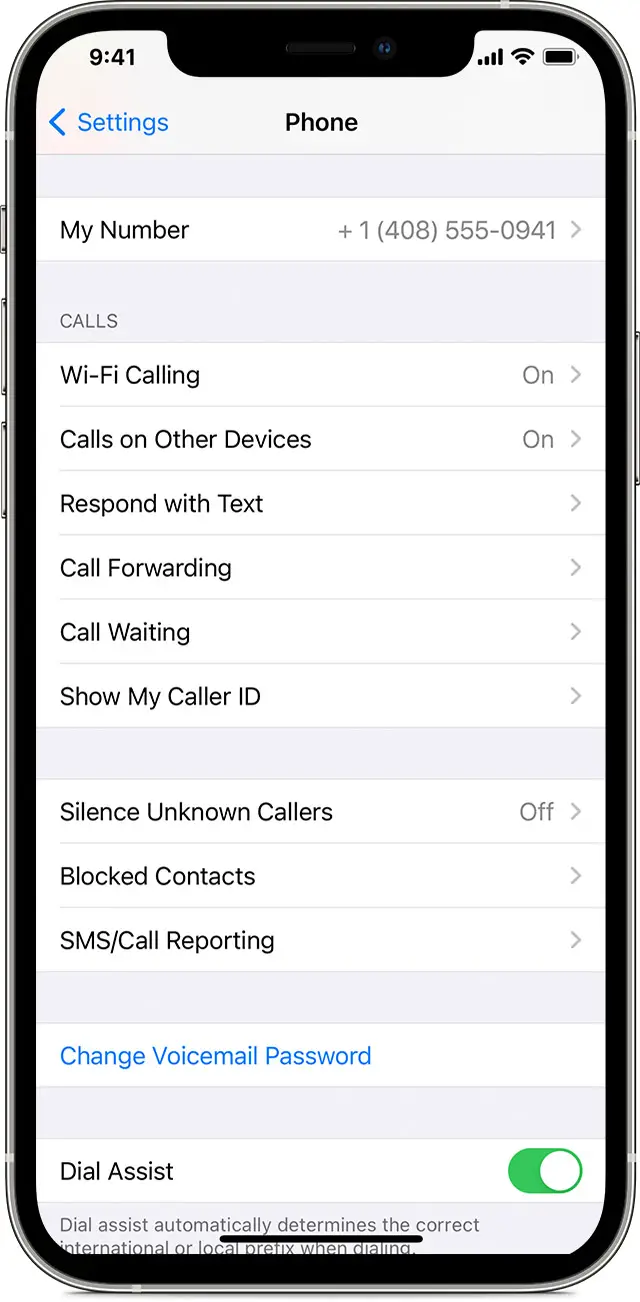Open Respond with Text

(x=320, y=503)
